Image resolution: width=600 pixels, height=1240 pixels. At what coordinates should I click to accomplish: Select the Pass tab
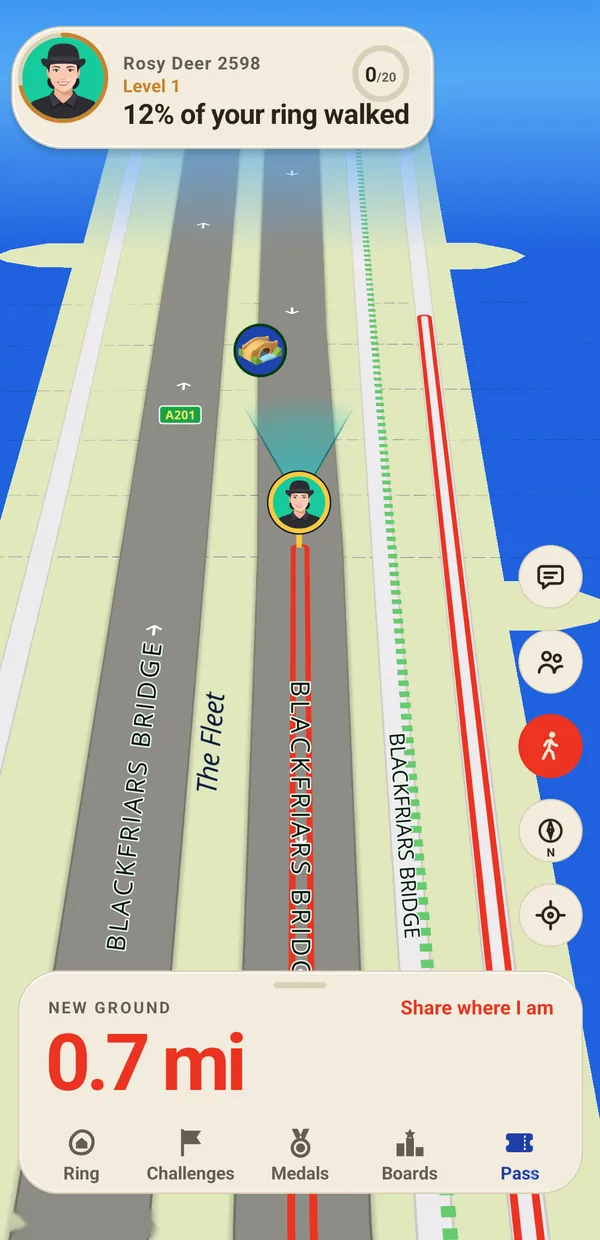(x=520, y=1156)
